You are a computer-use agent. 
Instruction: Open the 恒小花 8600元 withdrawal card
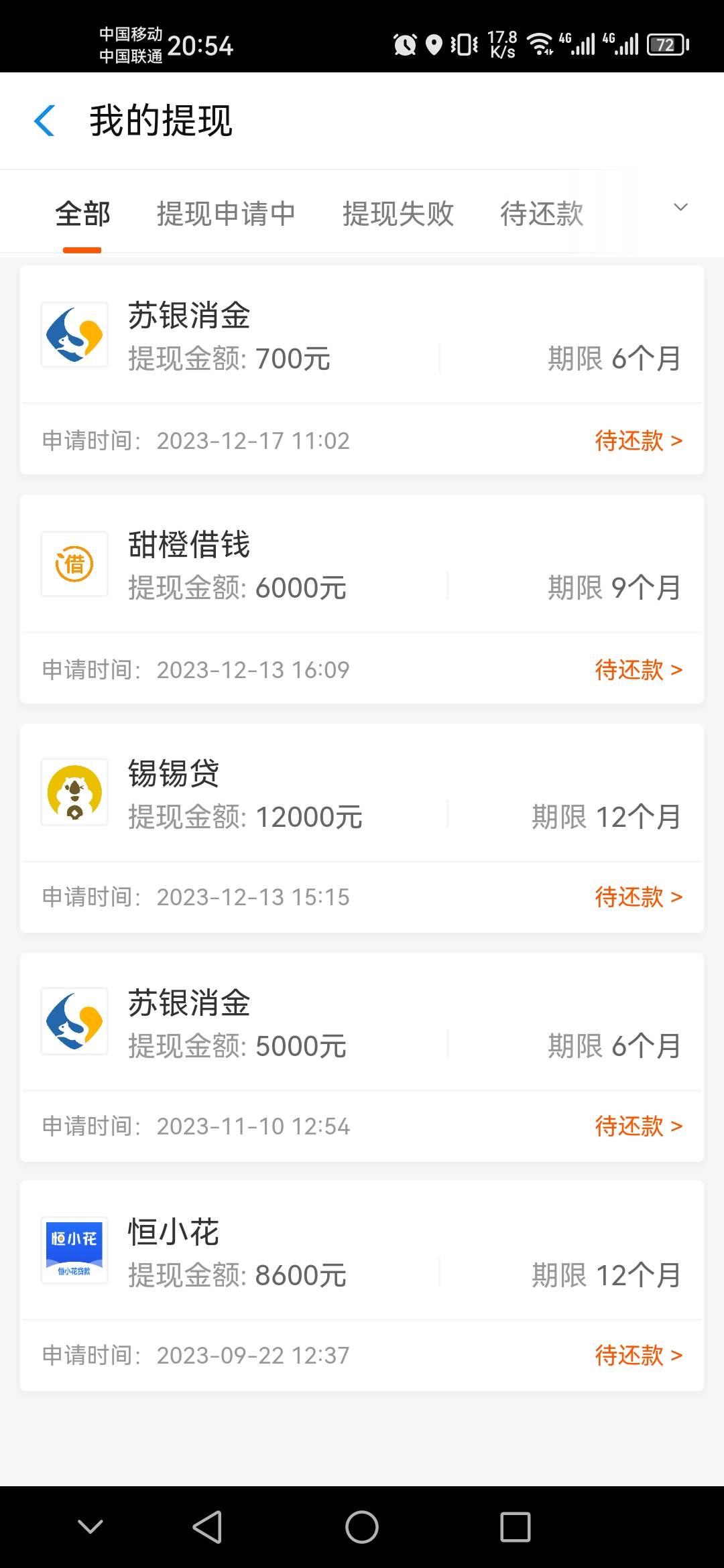(x=362, y=1252)
